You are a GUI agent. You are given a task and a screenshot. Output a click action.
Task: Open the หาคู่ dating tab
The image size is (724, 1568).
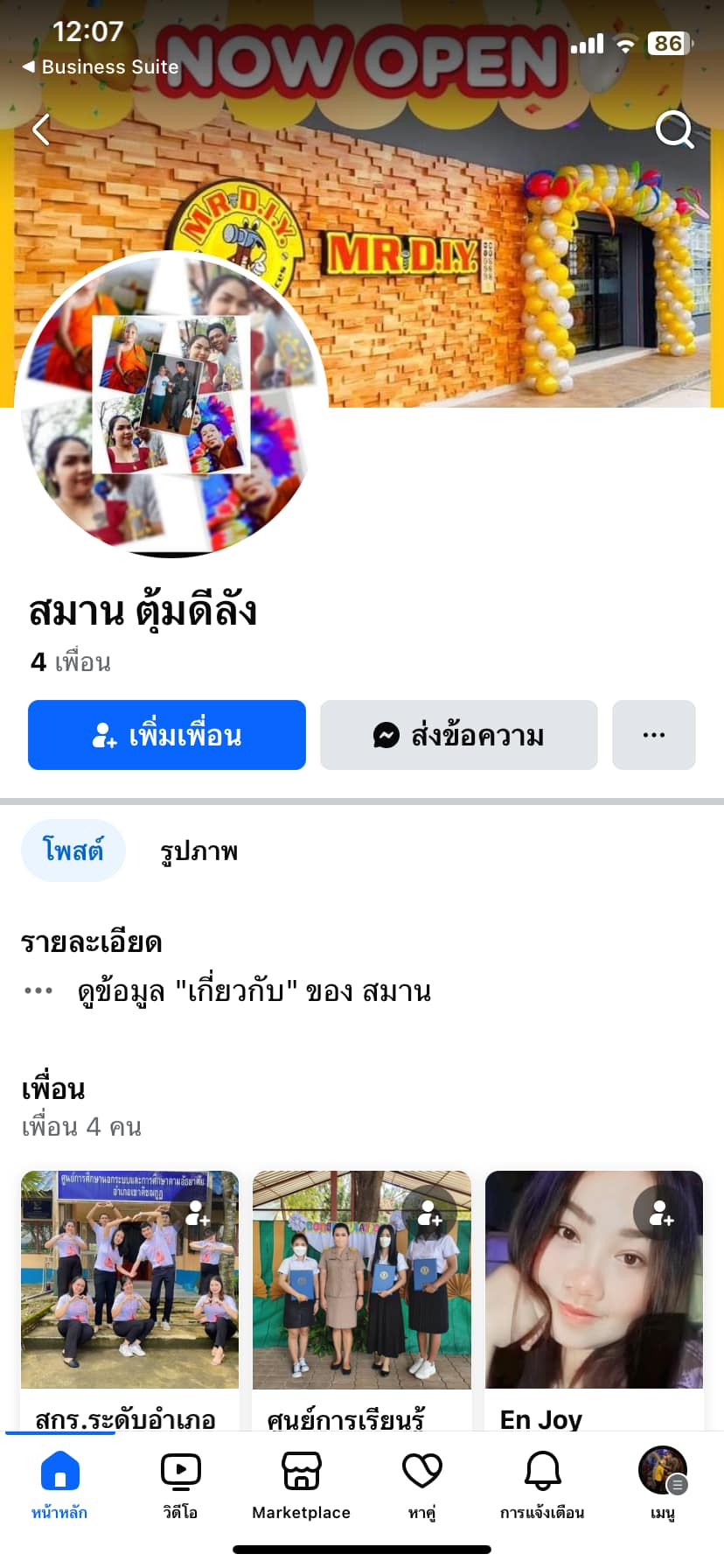pyautogui.click(x=421, y=1484)
